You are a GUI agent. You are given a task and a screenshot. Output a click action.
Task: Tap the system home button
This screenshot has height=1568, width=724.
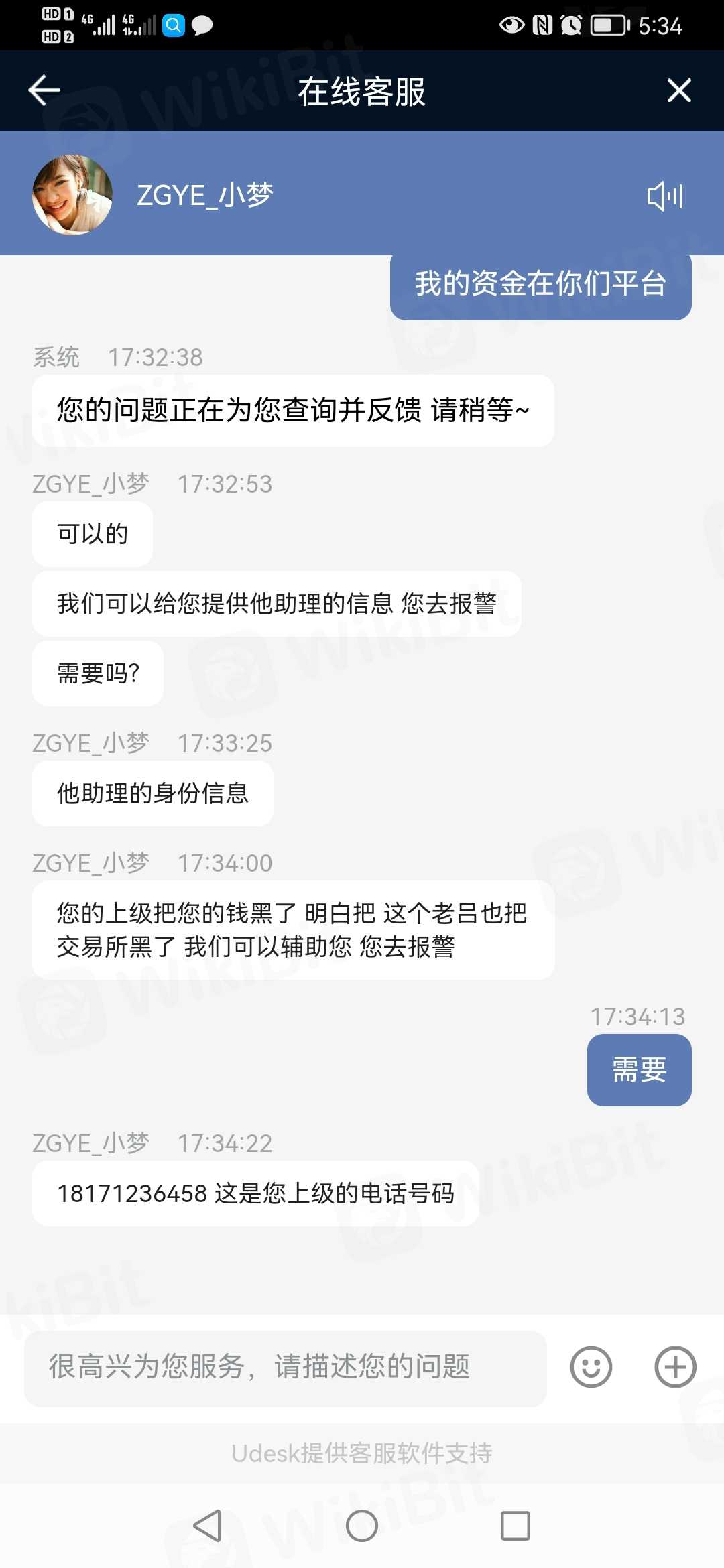coord(362,1526)
